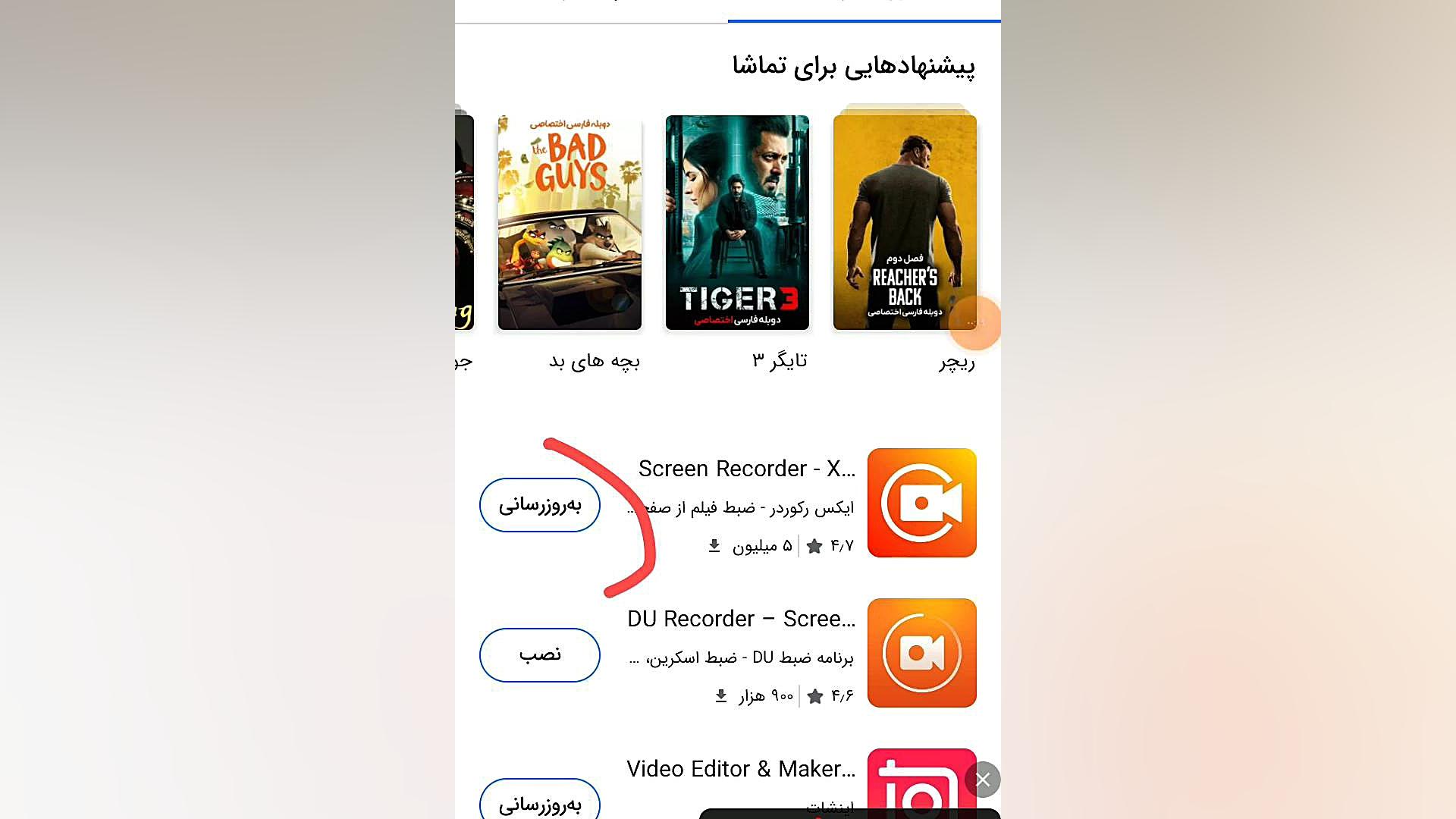
Task: Update the Screen Recorder - XRecorder app
Action: coord(539,505)
